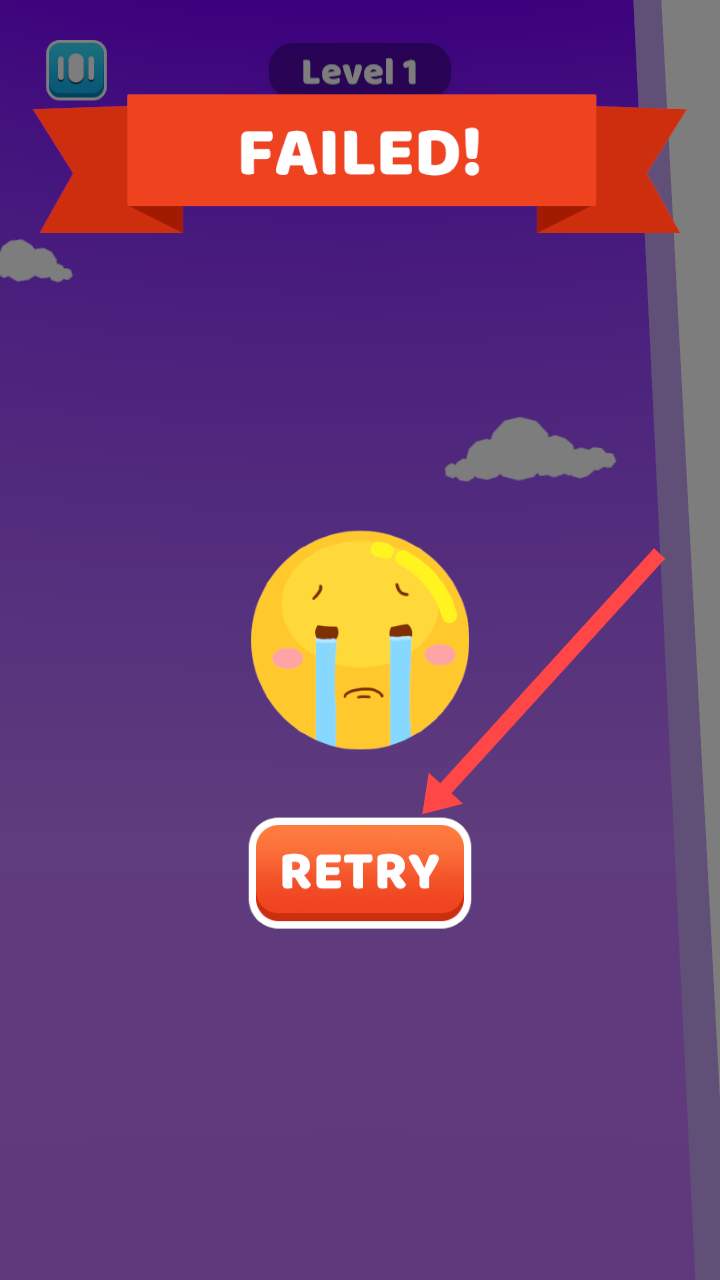Tap the RETRY button
This screenshot has height=1280, width=720.
point(360,872)
